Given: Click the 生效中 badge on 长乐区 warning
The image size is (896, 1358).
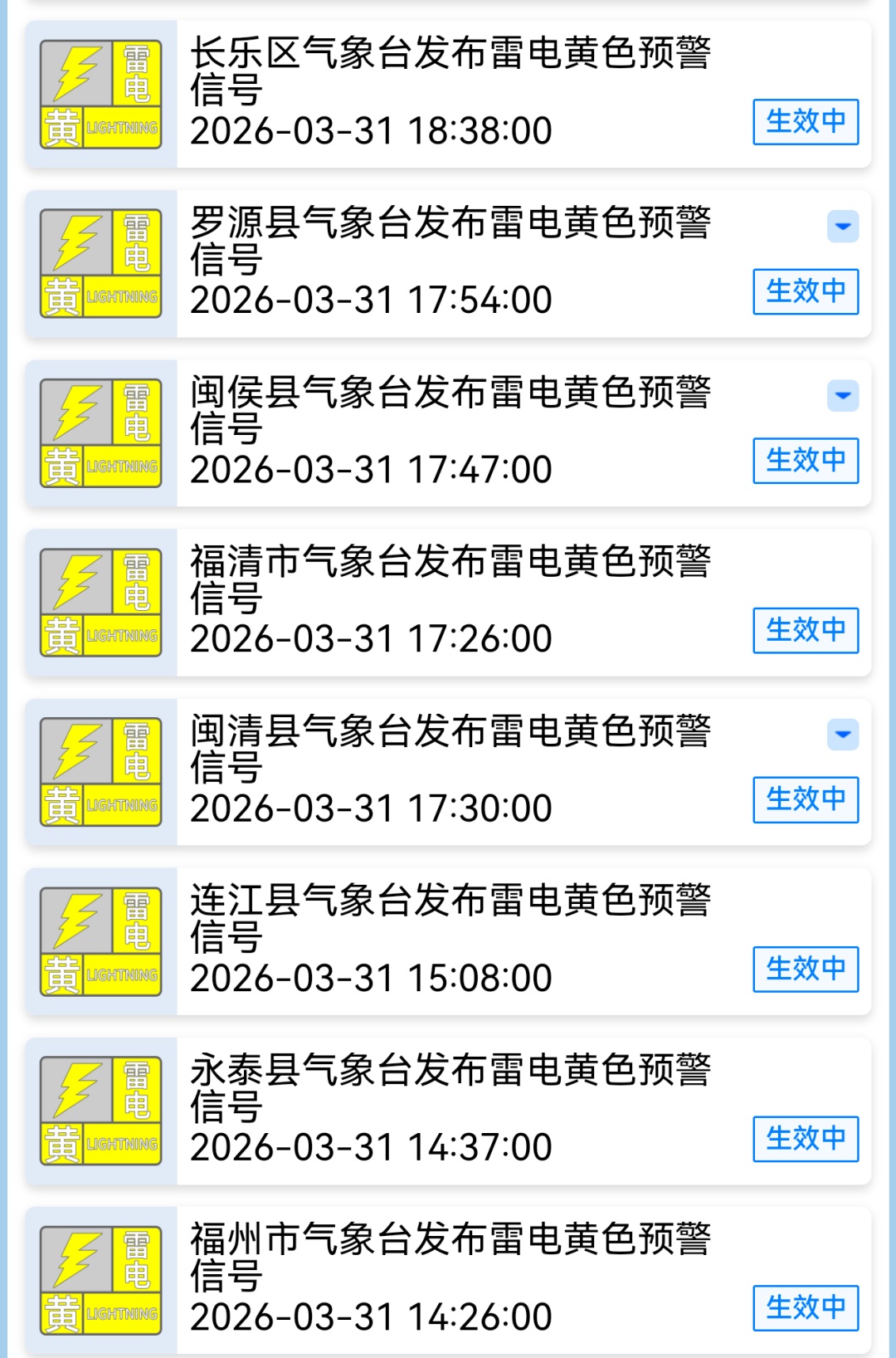Looking at the screenshot, I should [805, 122].
